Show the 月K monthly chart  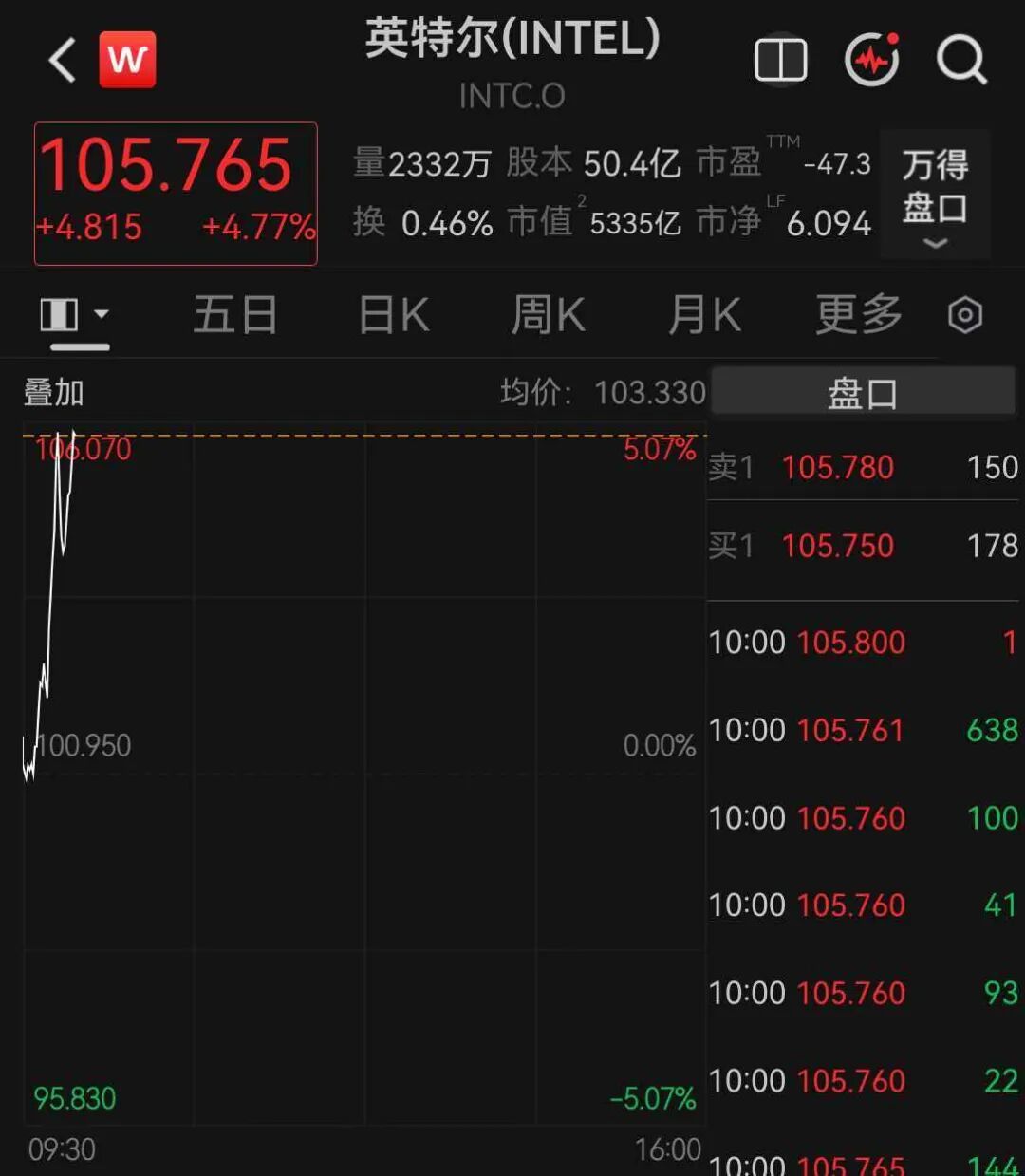coord(704,314)
